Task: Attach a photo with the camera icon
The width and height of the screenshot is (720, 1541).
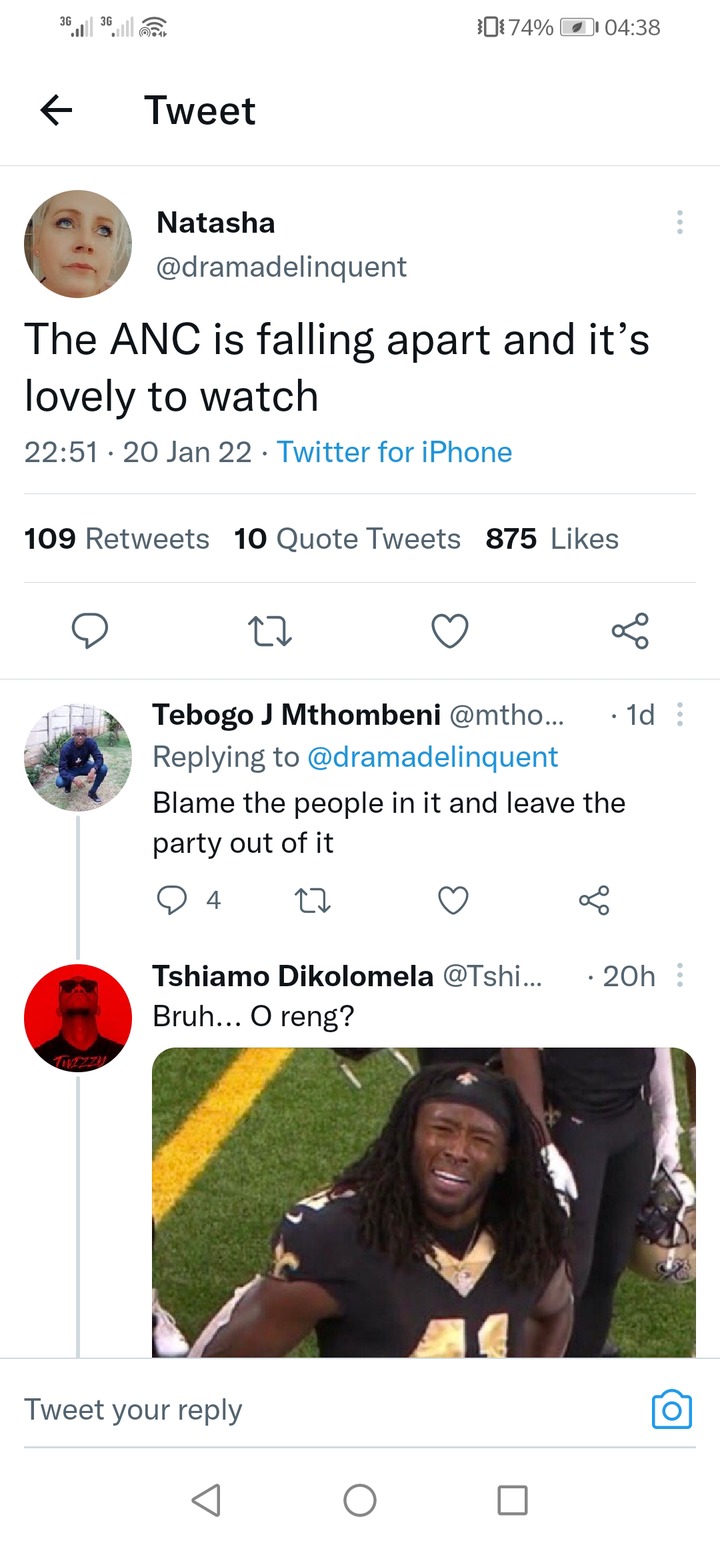Action: point(671,1409)
